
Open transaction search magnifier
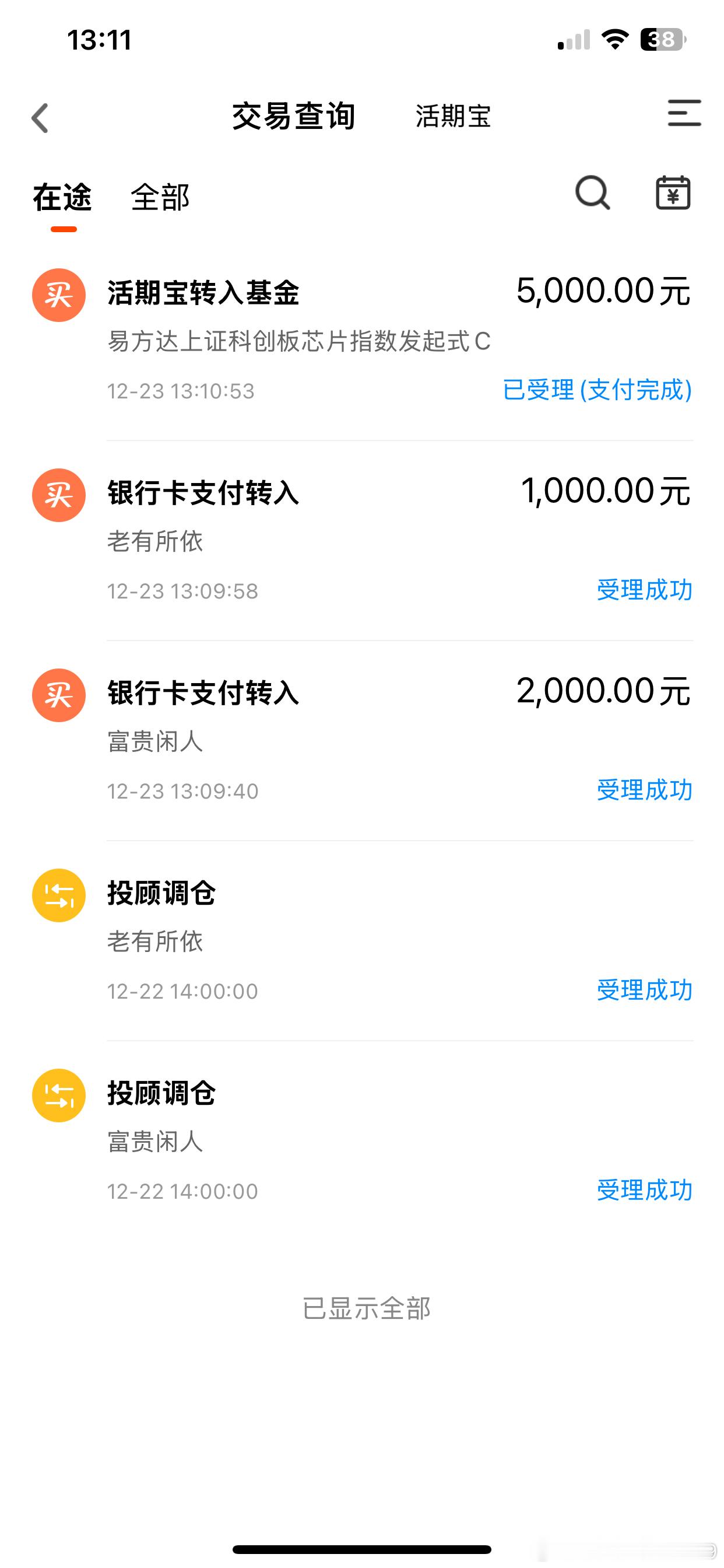tap(592, 194)
